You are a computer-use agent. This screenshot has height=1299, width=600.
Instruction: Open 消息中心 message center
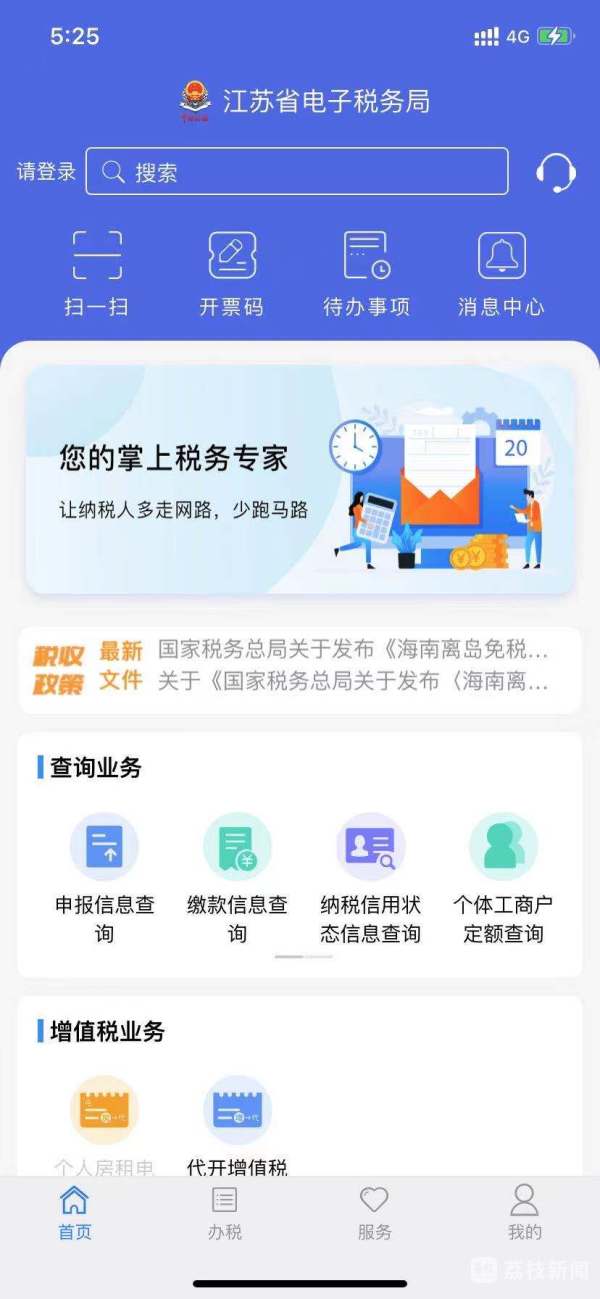[x=501, y=273]
